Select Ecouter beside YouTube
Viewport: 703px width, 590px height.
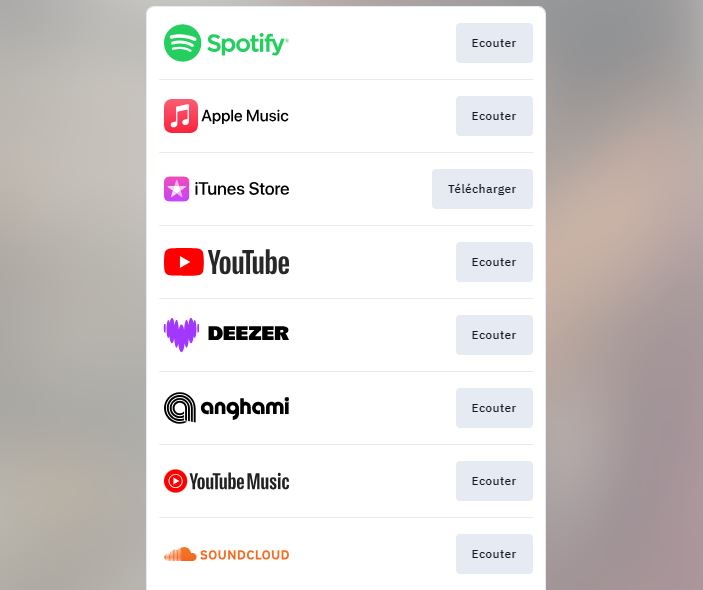coord(494,262)
